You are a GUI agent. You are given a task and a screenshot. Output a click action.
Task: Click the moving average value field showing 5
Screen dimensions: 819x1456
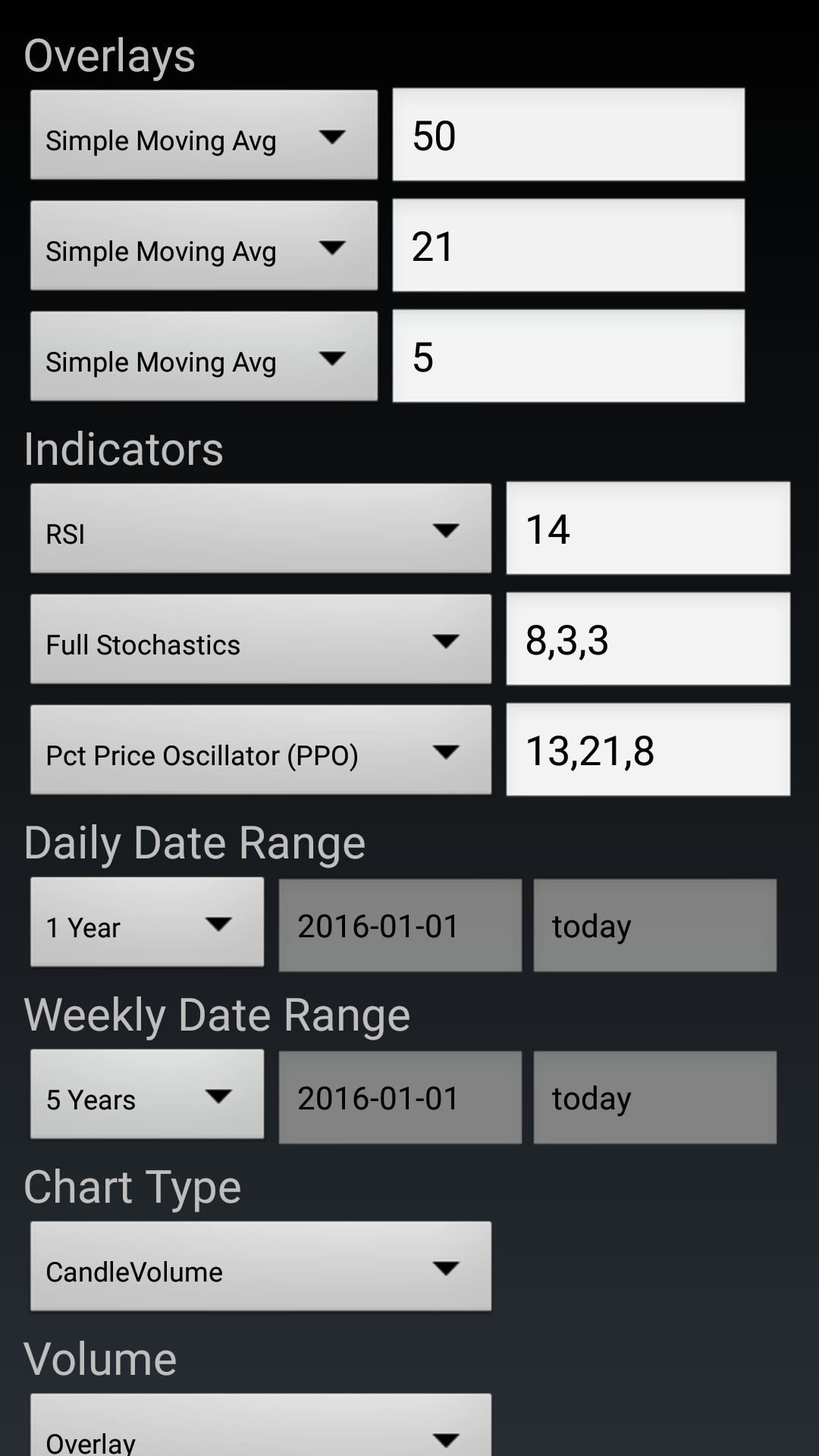[567, 356]
